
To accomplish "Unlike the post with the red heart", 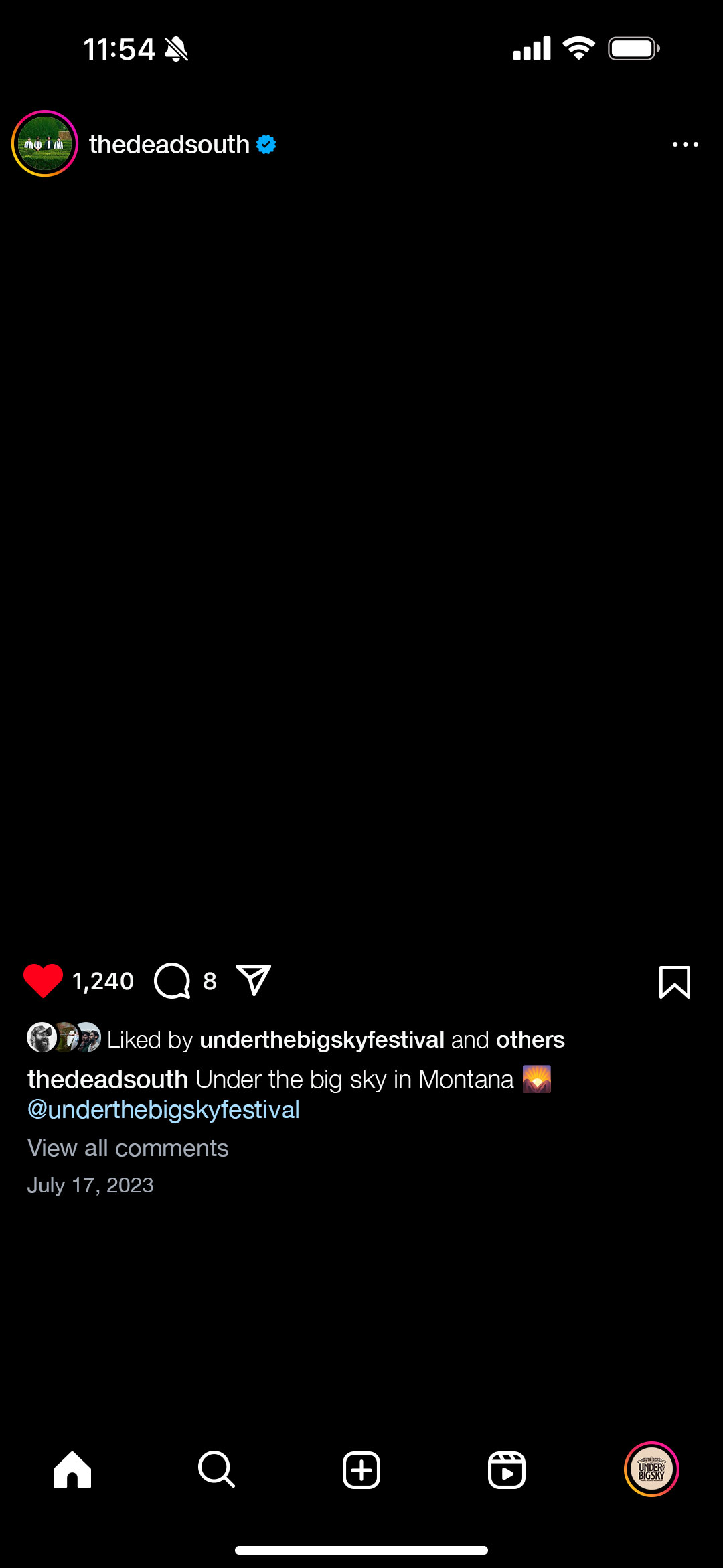I will click(43, 981).
